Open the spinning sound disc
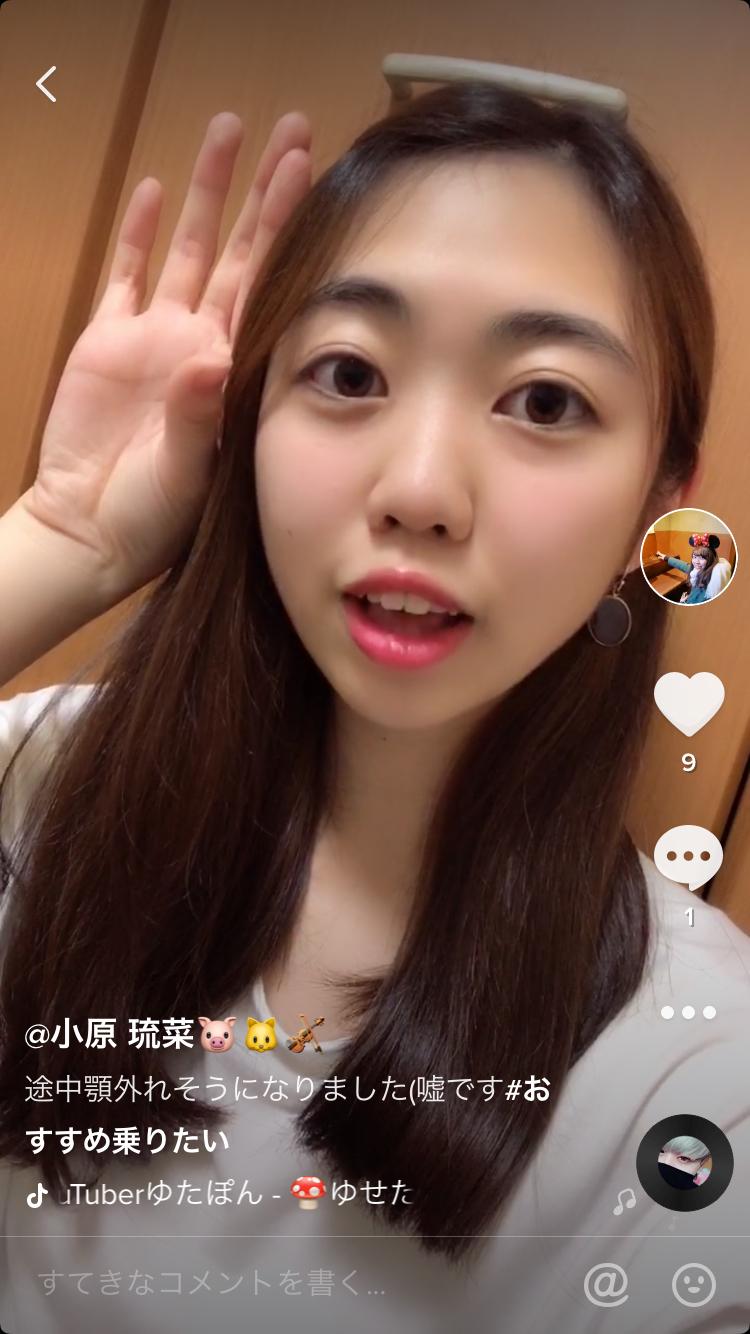The width and height of the screenshot is (750, 1334). (x=685, y=1163)
